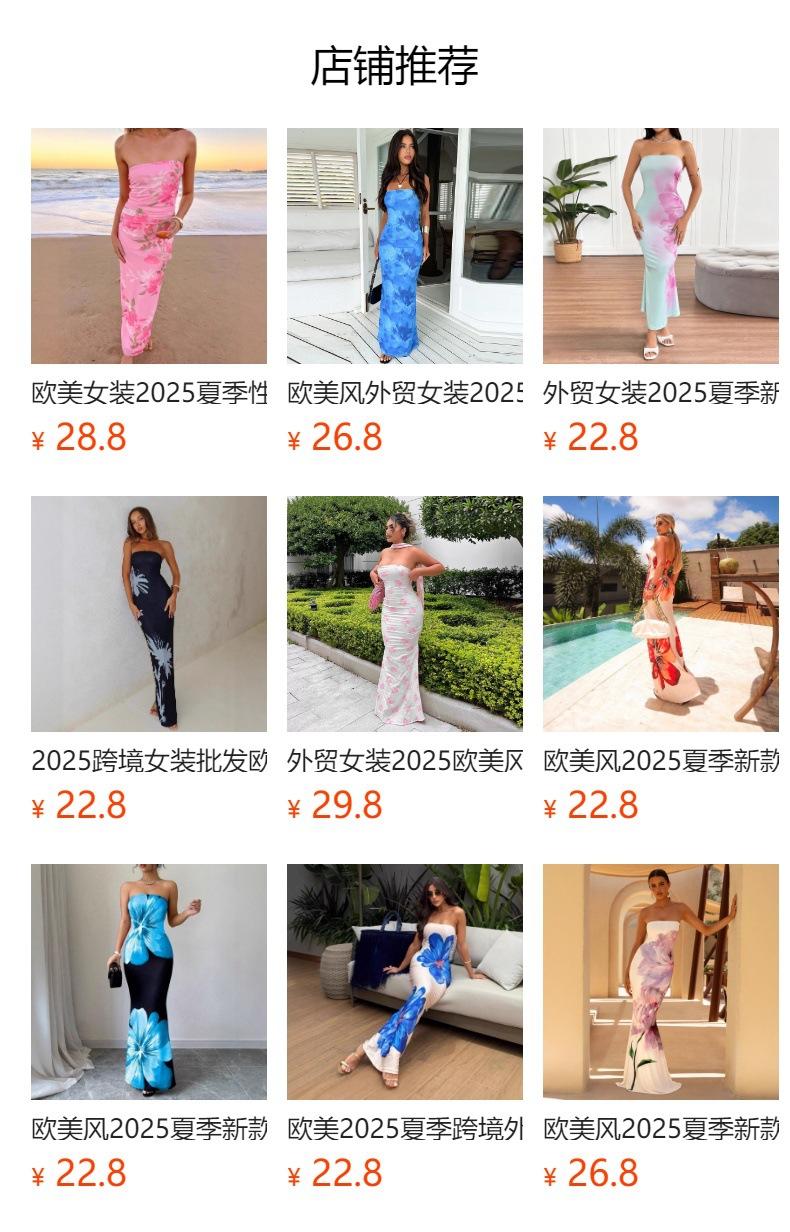
Task: View the blue tie-dye dress at ¥26.8
Action: [x=405, y=246]
